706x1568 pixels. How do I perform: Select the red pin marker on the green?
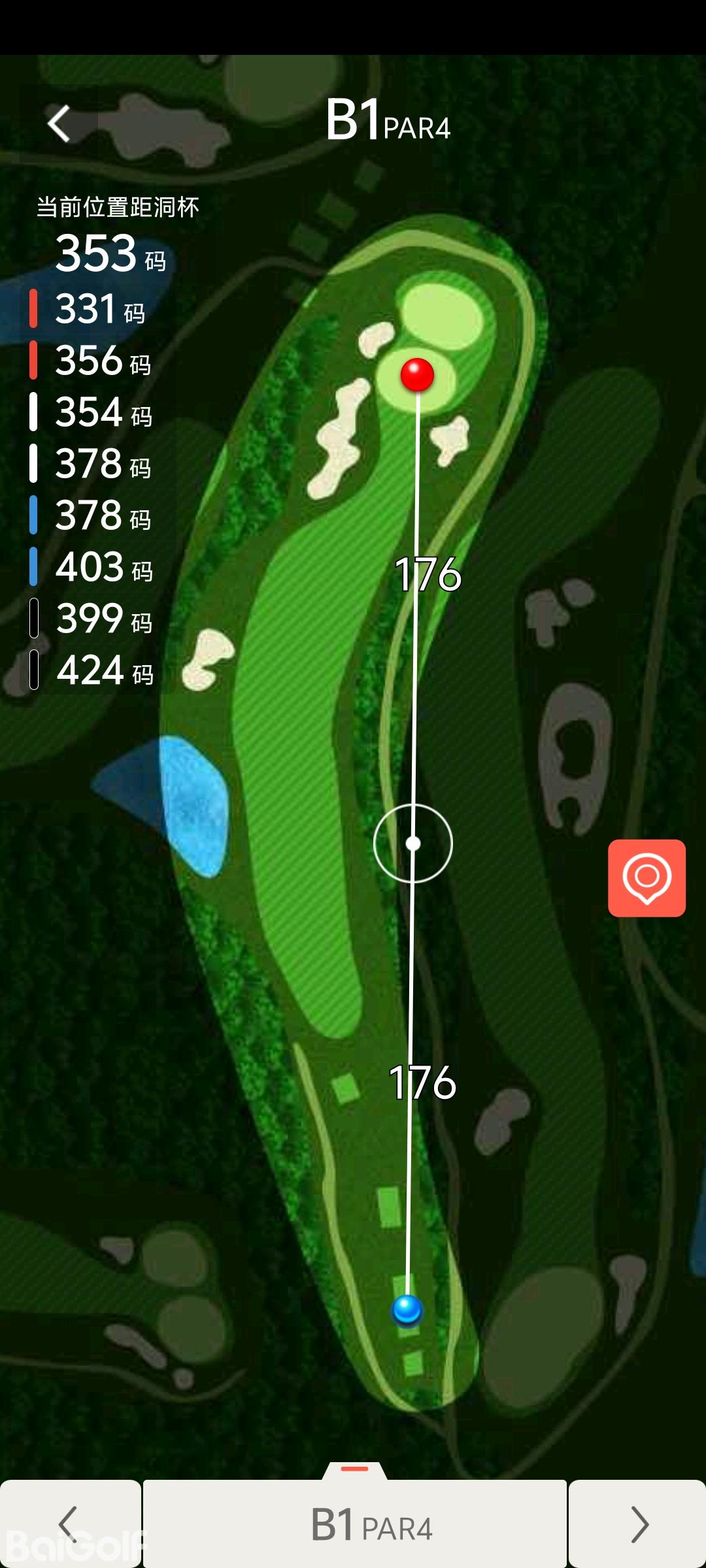[417, 374]
